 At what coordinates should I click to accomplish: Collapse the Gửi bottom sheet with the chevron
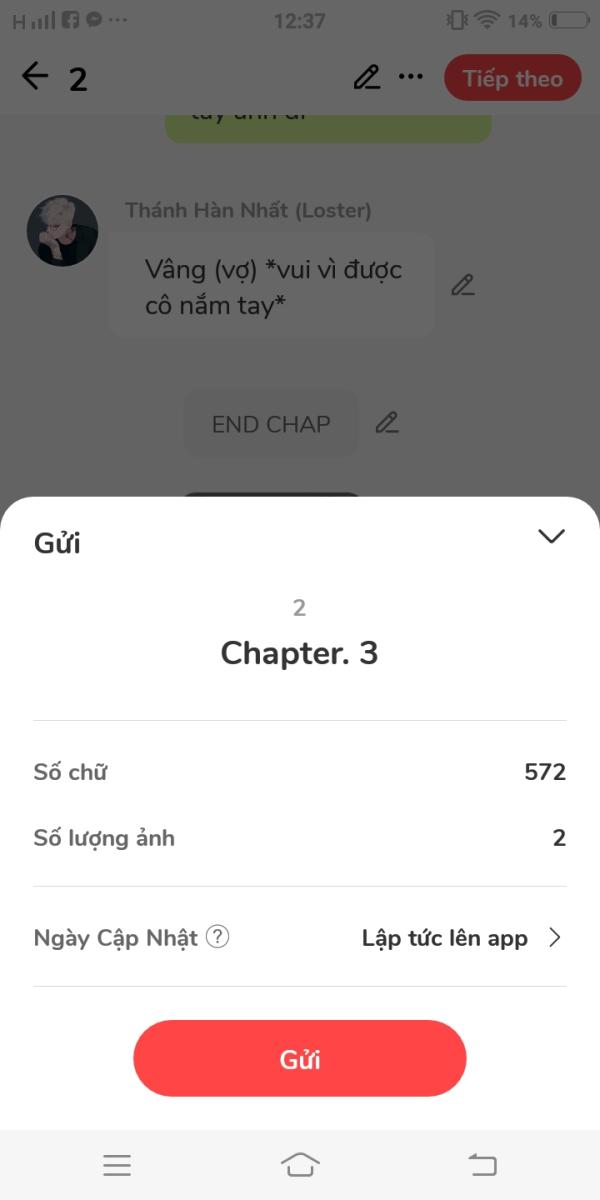tap(551, 536)
